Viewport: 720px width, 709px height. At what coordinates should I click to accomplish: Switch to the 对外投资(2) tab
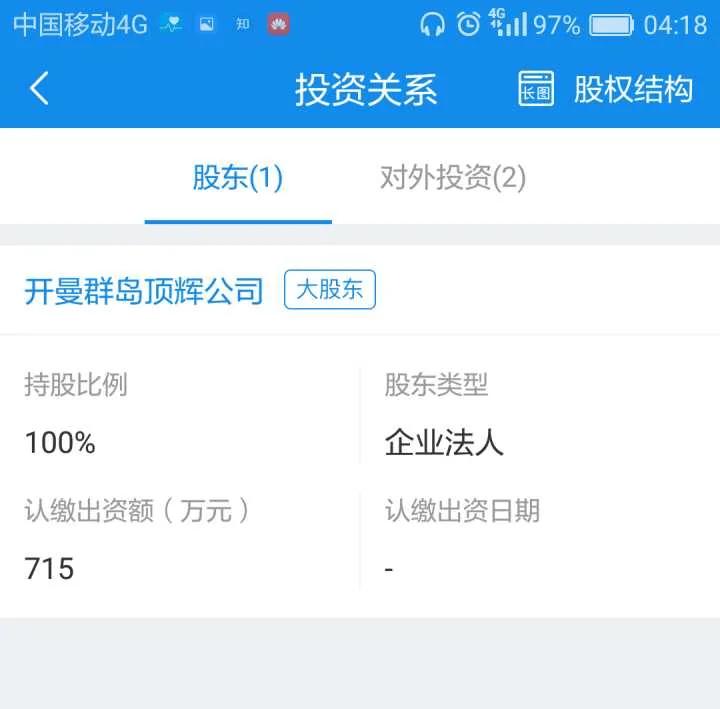coord(453,178)
